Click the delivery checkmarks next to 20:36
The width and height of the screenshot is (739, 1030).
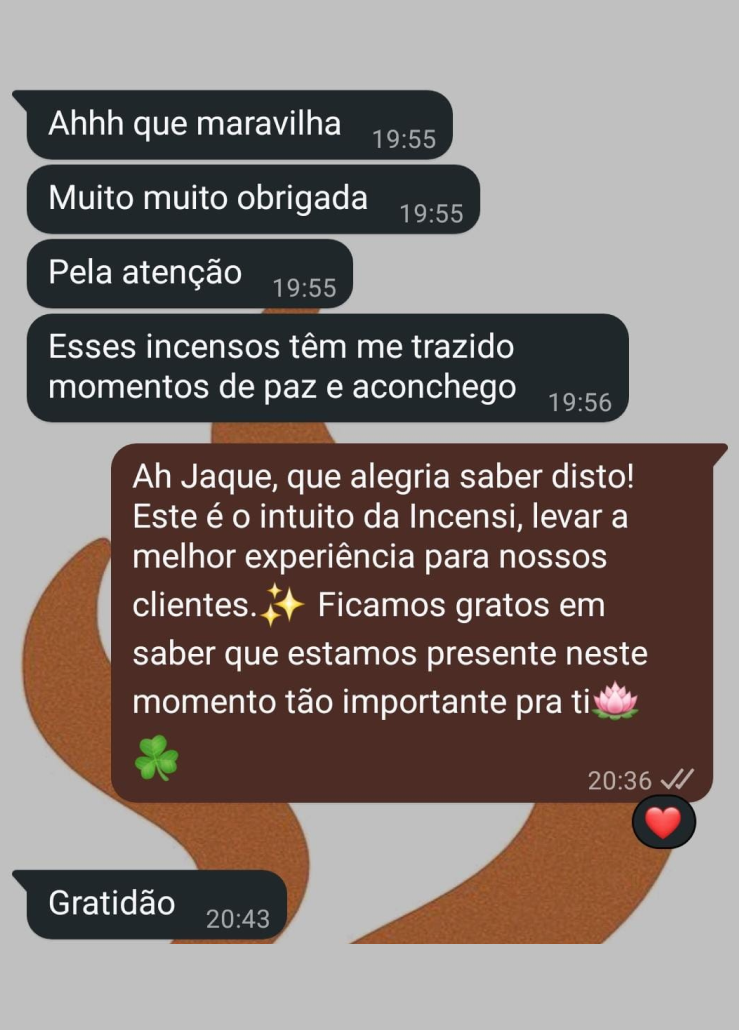[x=679, y=781]
